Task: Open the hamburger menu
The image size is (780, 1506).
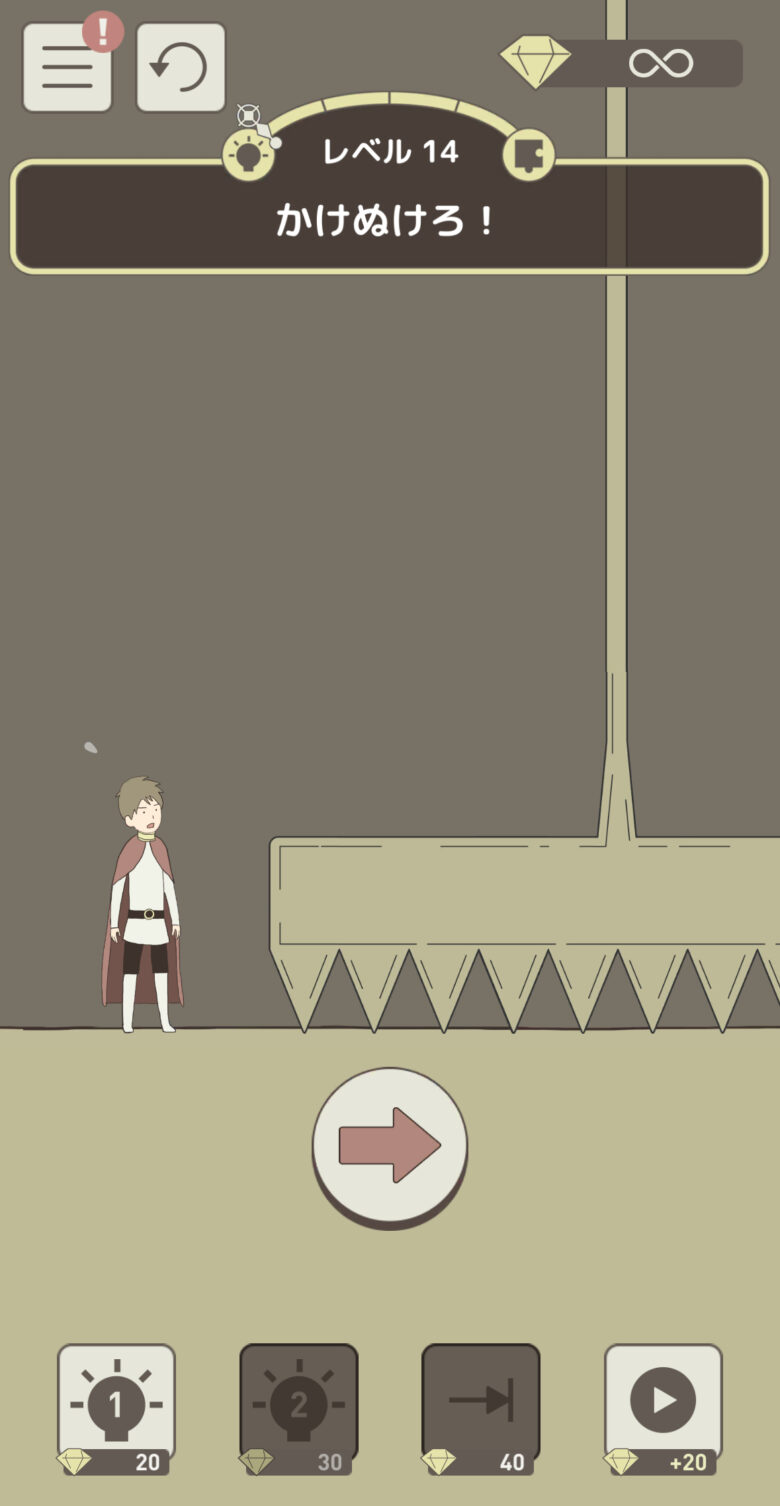Action: (x=67, y=68)
